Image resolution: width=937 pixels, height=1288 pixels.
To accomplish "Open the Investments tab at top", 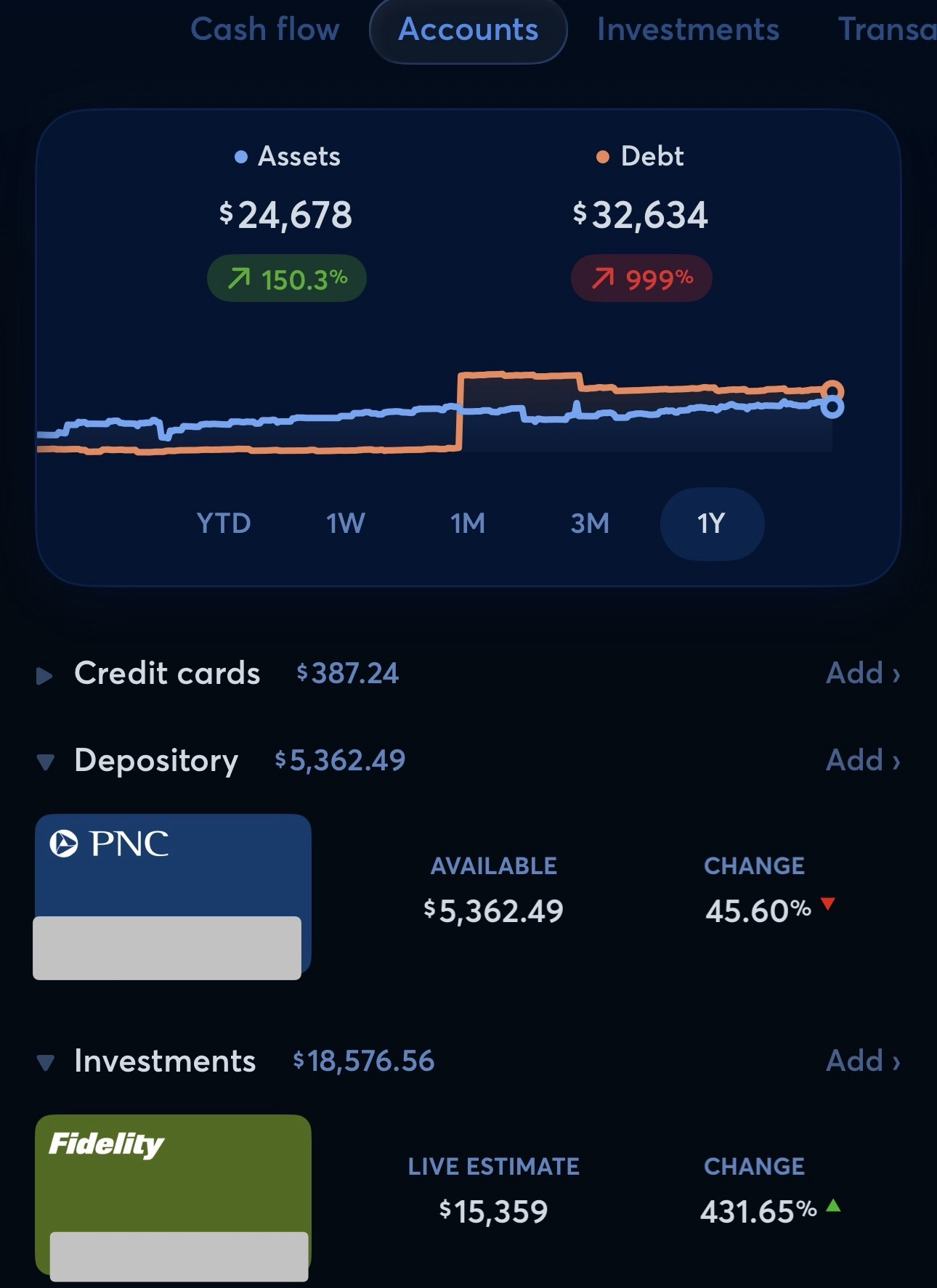I will pos(687,30).
